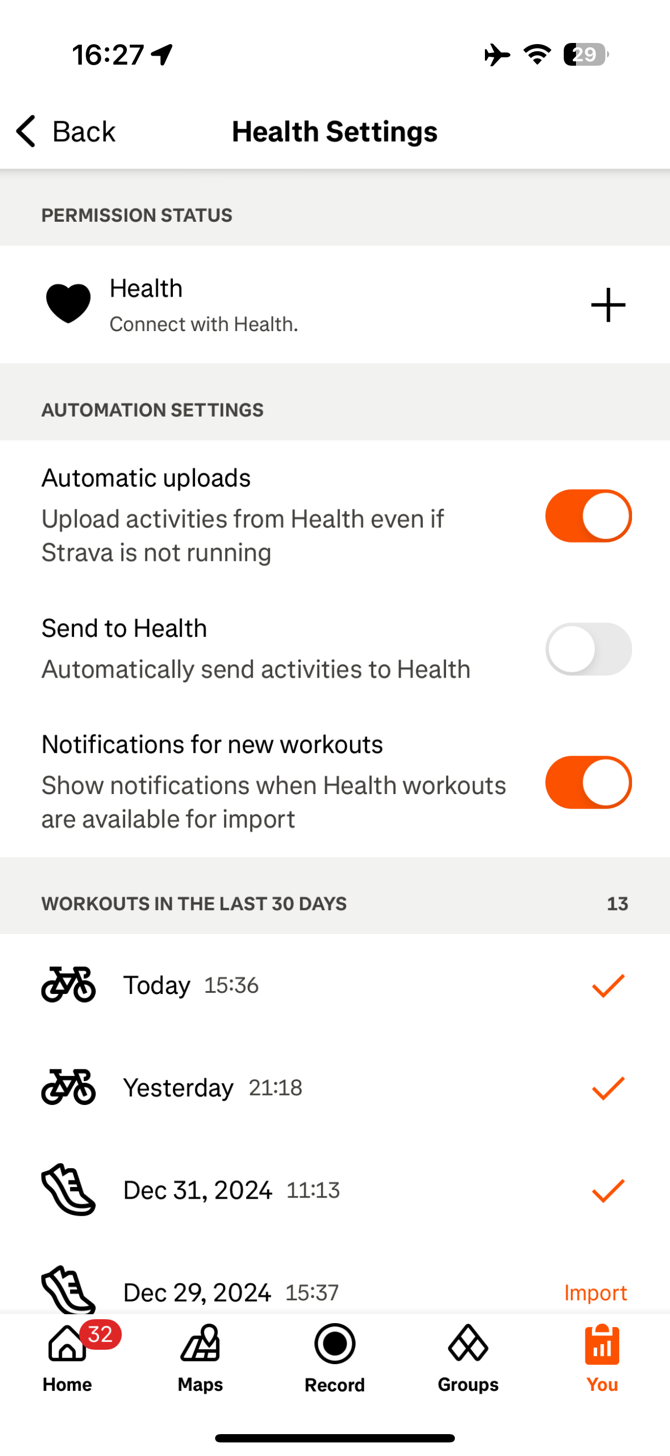Open the Dec 31, 2024 run workout
This screenshot has height=1456, width=670.
(335, 1190)
